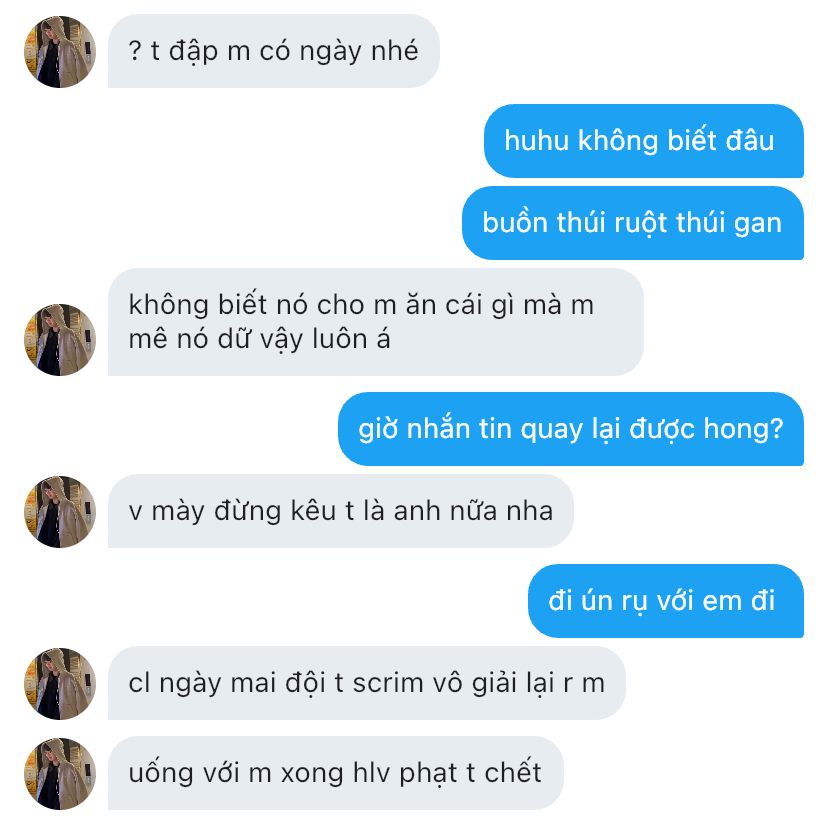This screenshot has width=828, height=823.
Task: Open avatar beside "uống với m xong hlv" message
Action: [x=60, y=773]
